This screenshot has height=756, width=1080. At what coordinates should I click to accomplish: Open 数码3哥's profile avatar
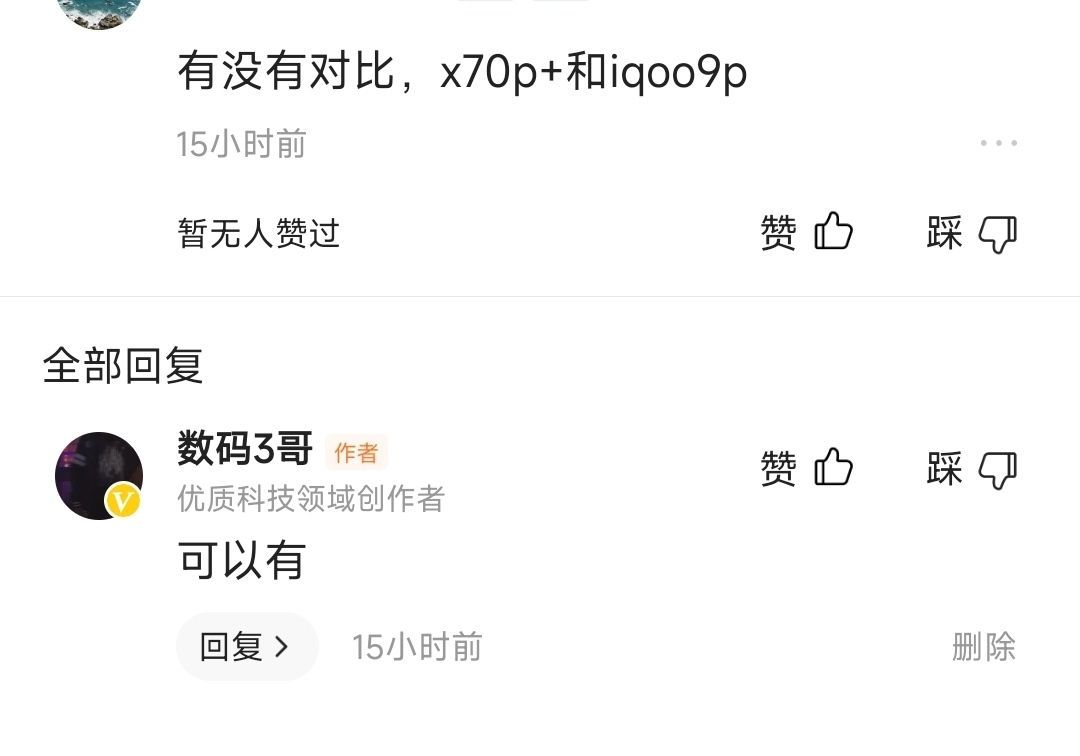coord(98,476)
